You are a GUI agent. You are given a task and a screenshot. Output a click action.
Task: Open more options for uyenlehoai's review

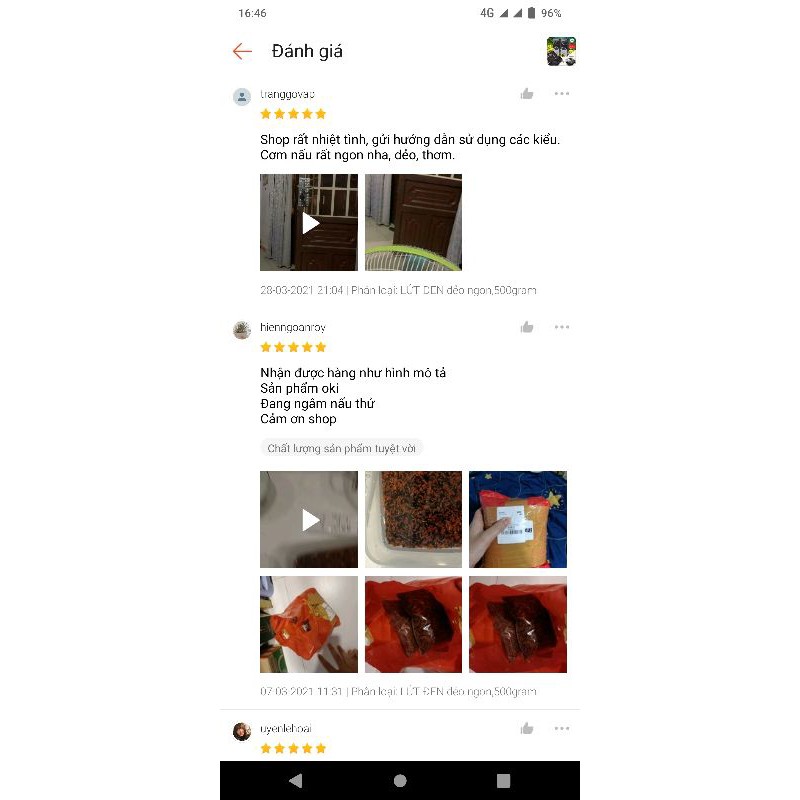tap(562, 729)
